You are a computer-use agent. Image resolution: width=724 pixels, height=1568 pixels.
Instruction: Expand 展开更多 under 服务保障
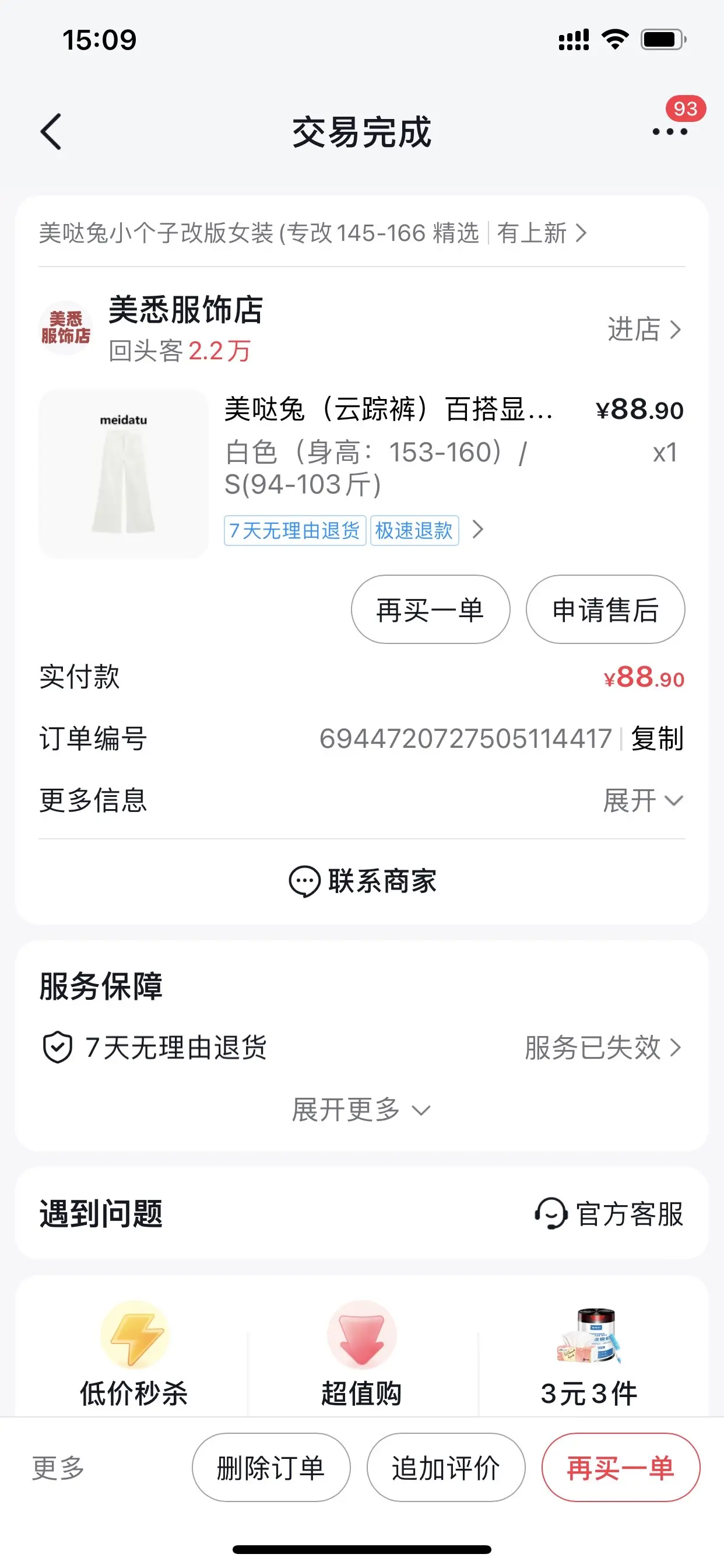(x=361, y=1109)
